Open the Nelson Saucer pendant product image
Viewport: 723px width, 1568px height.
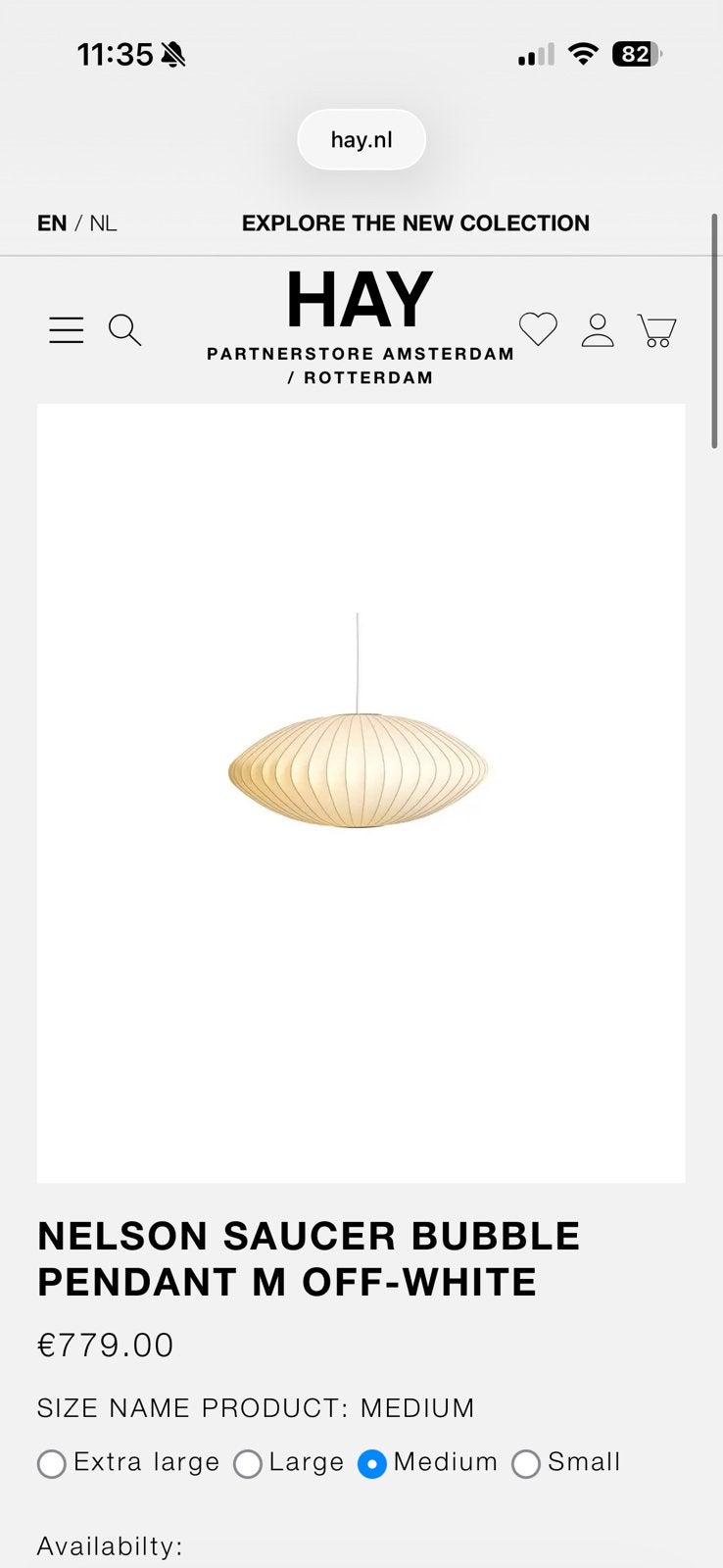pyautogui.click(x=361, y=793)
